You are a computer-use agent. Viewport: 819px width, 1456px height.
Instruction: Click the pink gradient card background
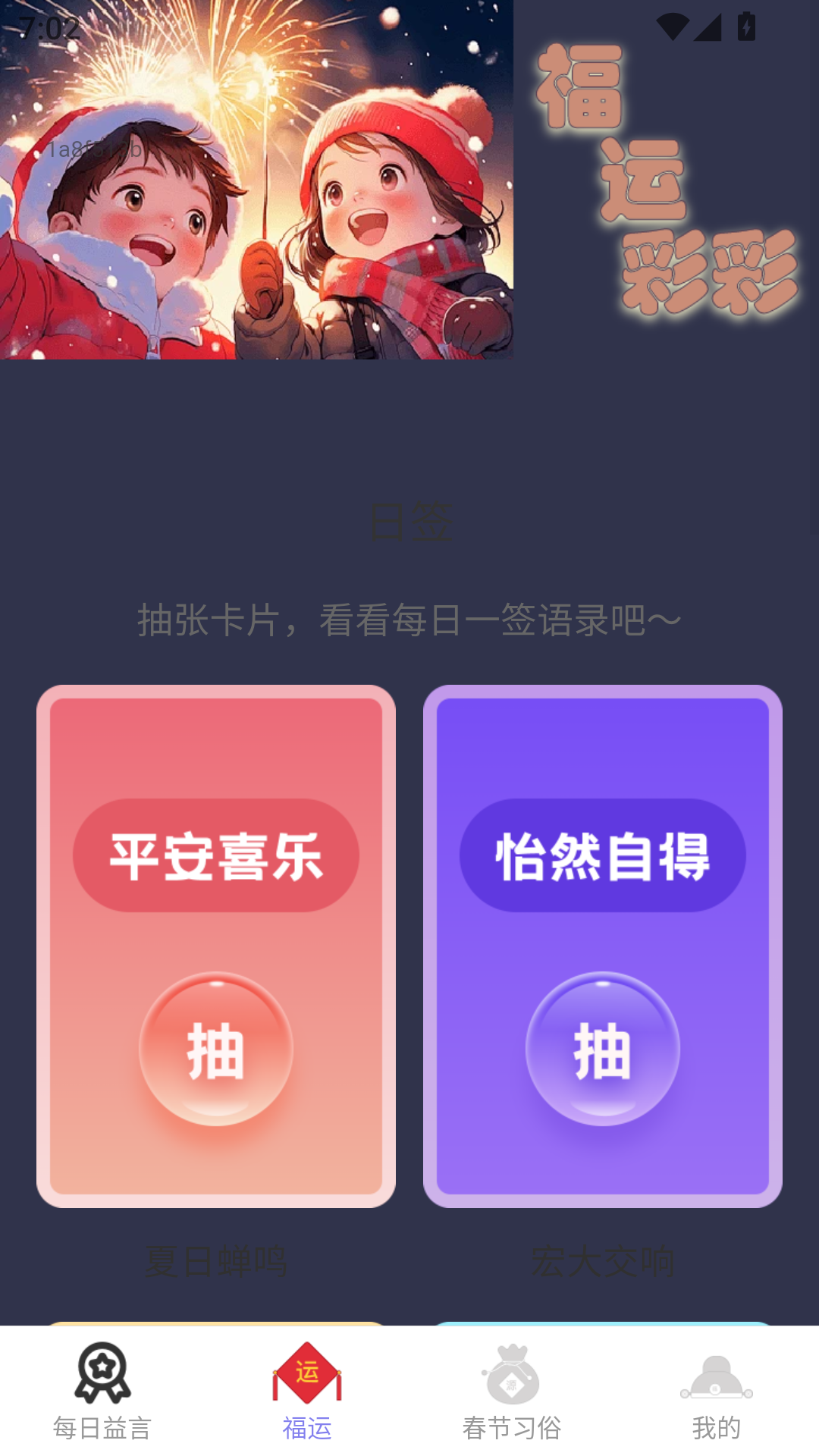pos(215,948)
